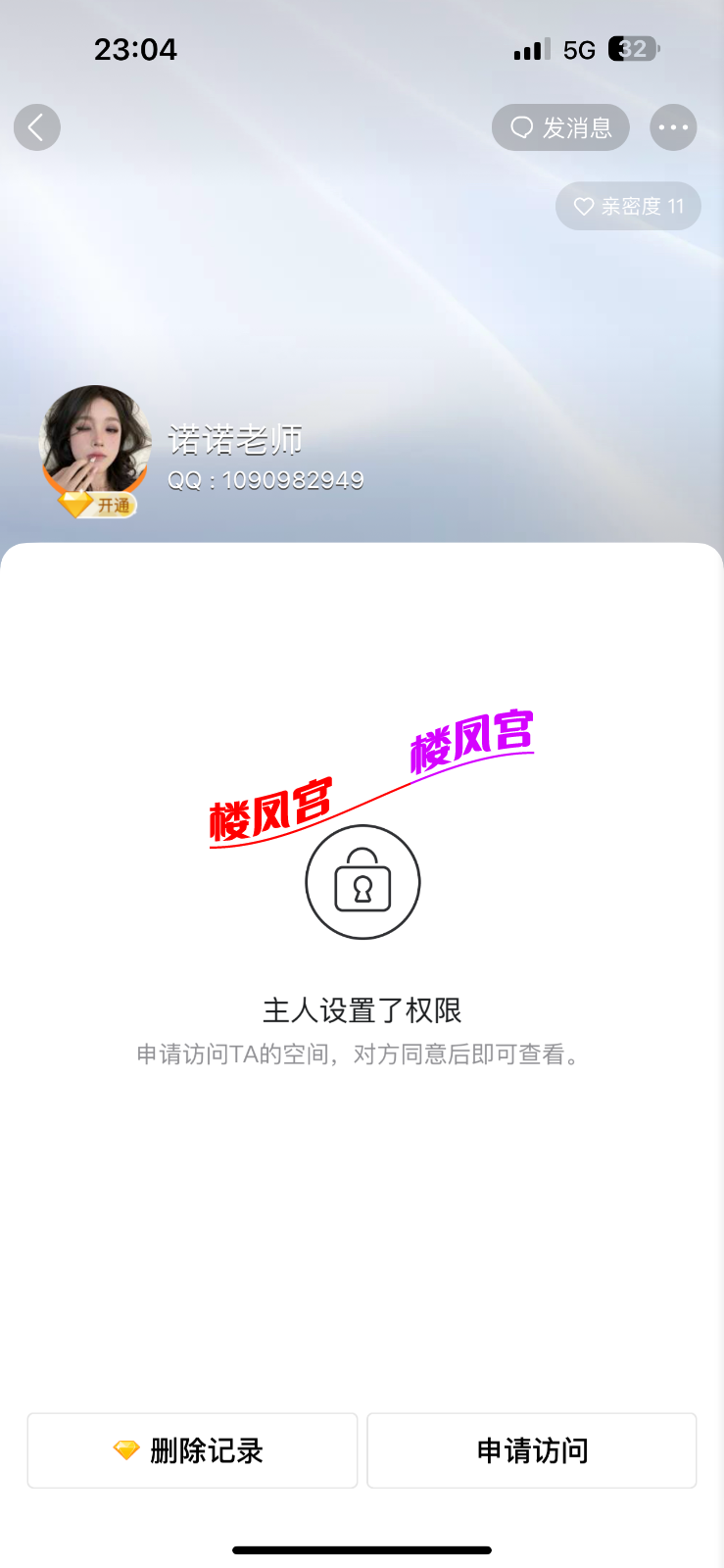Open the three-dot overflow menu
Viewport: 724px width, 1568px height.
click(673, 127)
